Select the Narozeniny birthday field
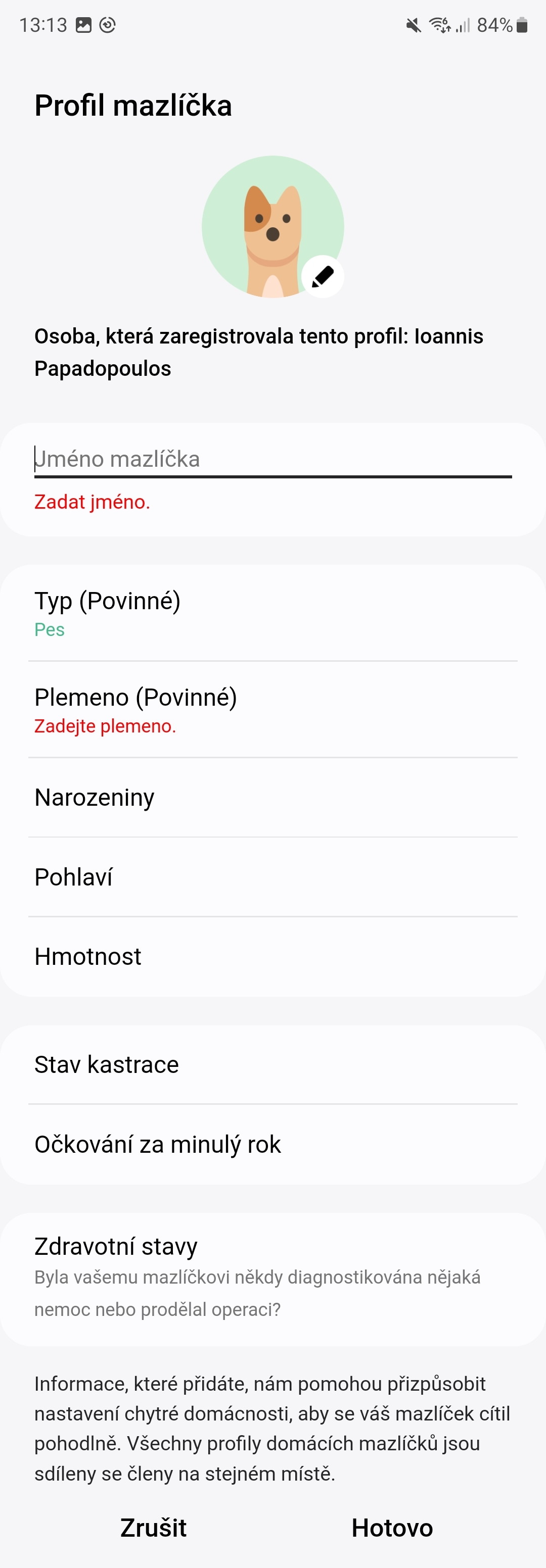This screenshot has height=1568, width=546. [273, 798]
